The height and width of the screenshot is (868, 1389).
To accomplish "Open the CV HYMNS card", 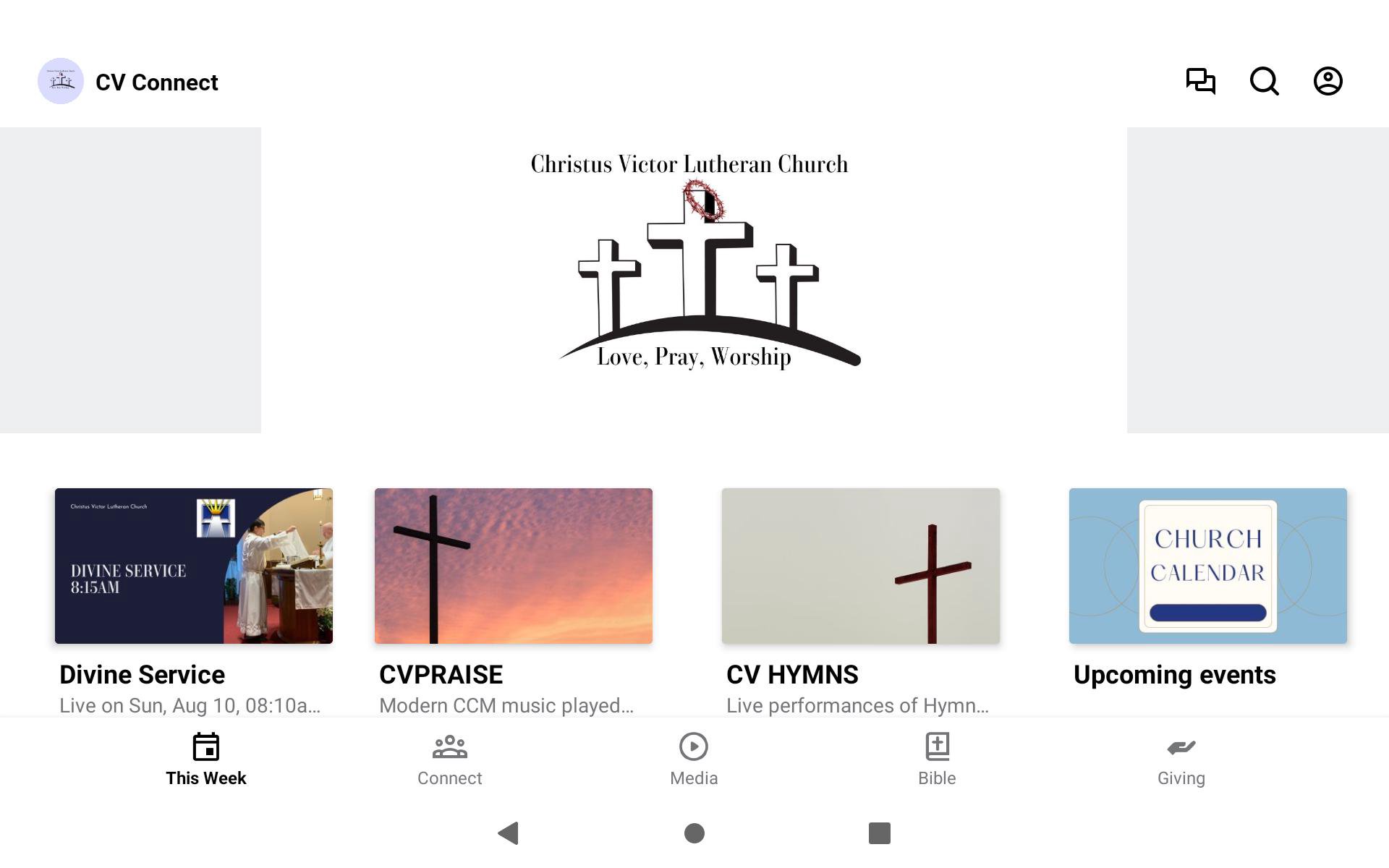I will (860, 566).
